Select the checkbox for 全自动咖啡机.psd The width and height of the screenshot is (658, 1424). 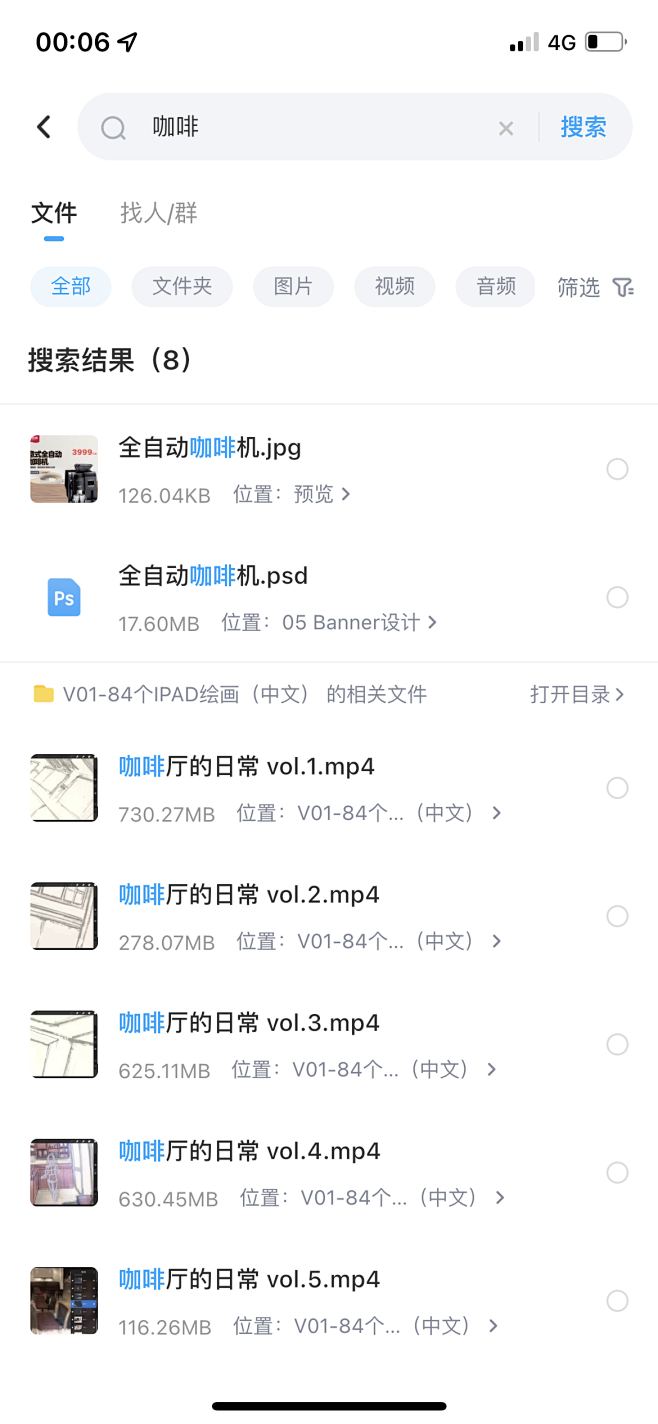[x=618, y=597]
